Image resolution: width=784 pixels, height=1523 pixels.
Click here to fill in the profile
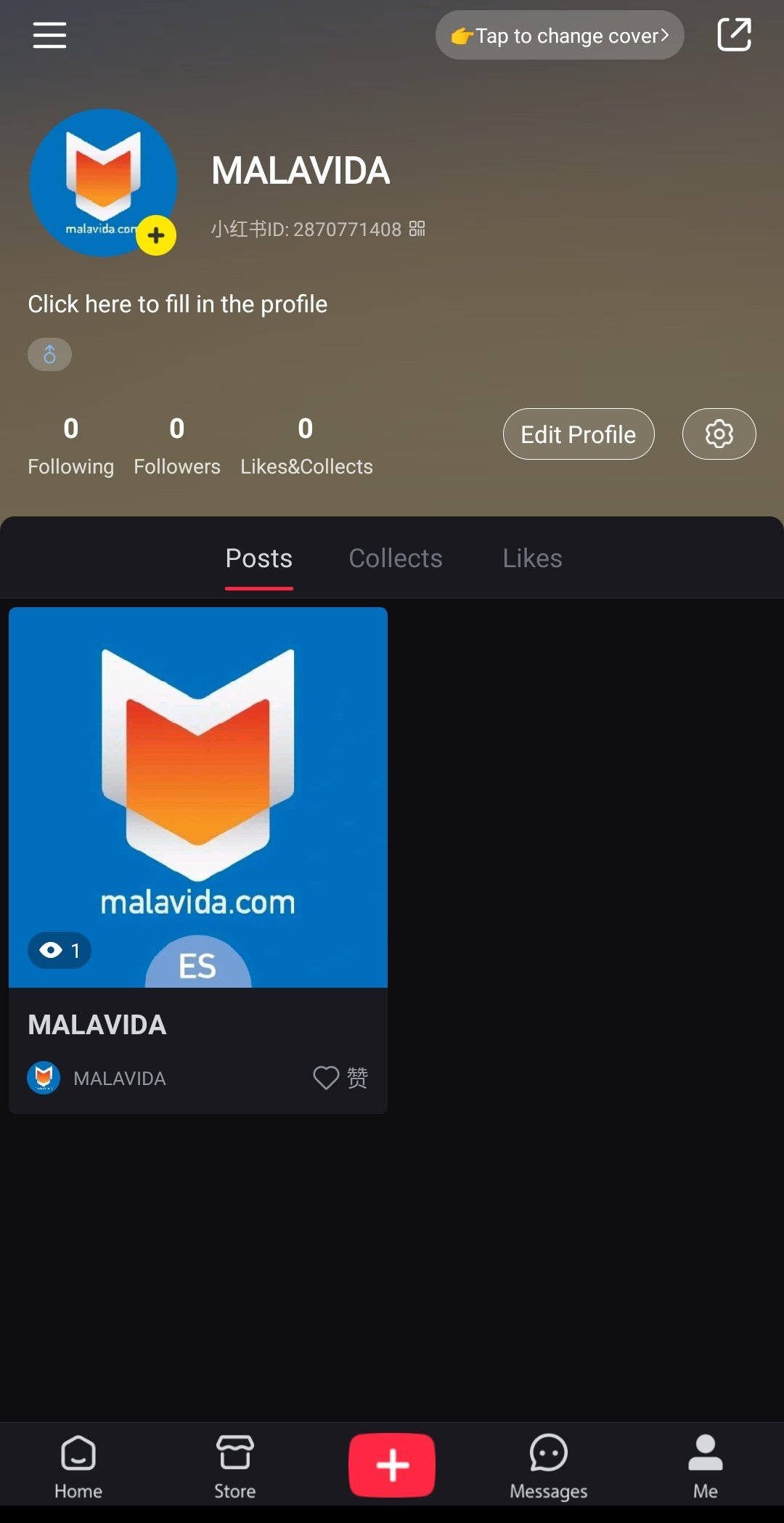coord(177,304)
